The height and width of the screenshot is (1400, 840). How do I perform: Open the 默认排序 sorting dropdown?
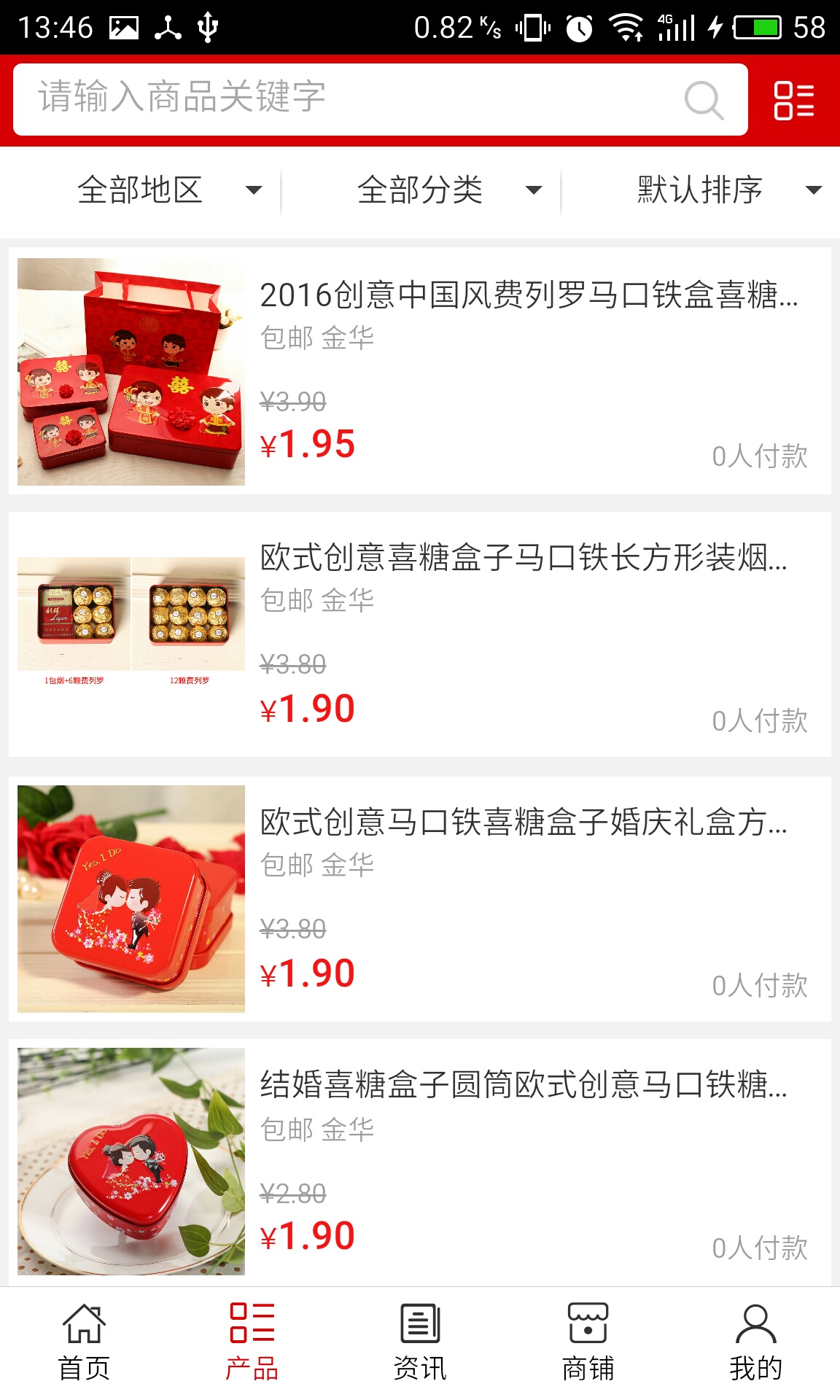(728, 190)
